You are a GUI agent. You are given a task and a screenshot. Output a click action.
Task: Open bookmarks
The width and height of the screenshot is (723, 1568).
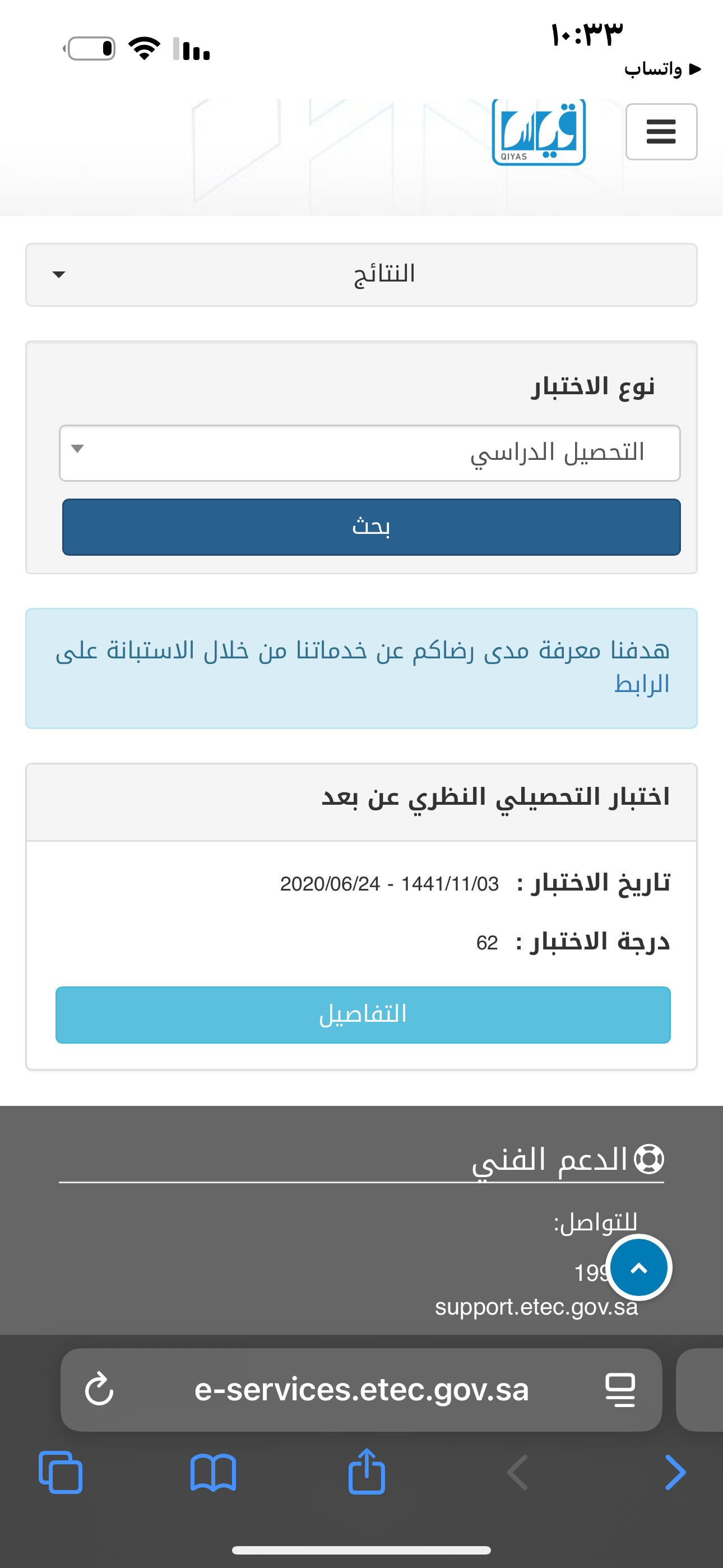pos(213,1473)
